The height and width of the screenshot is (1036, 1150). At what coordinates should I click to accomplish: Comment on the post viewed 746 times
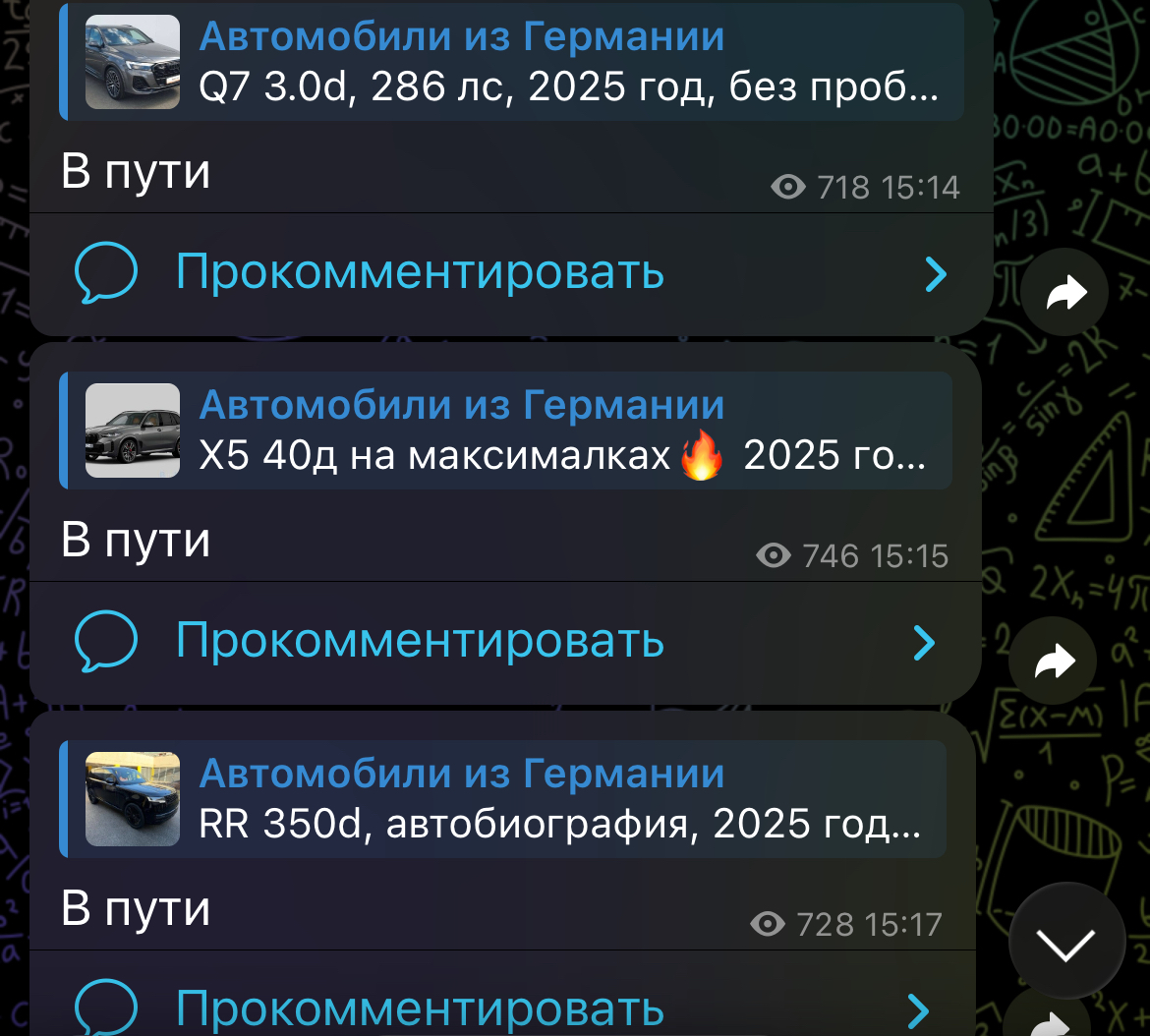(x=420, y=641)
